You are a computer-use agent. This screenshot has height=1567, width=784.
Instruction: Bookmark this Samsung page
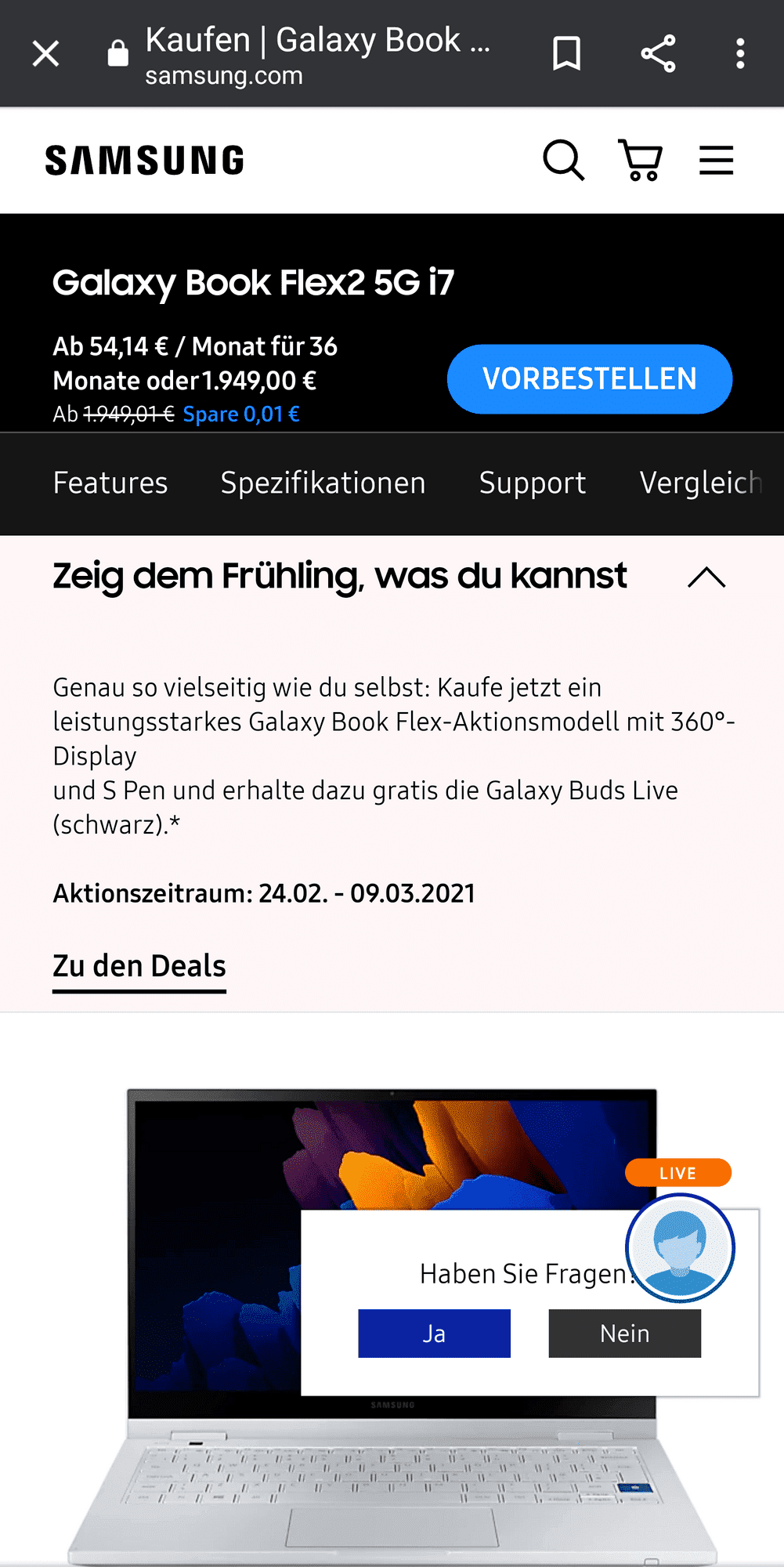pyautogui.click(x=566, y=54)
